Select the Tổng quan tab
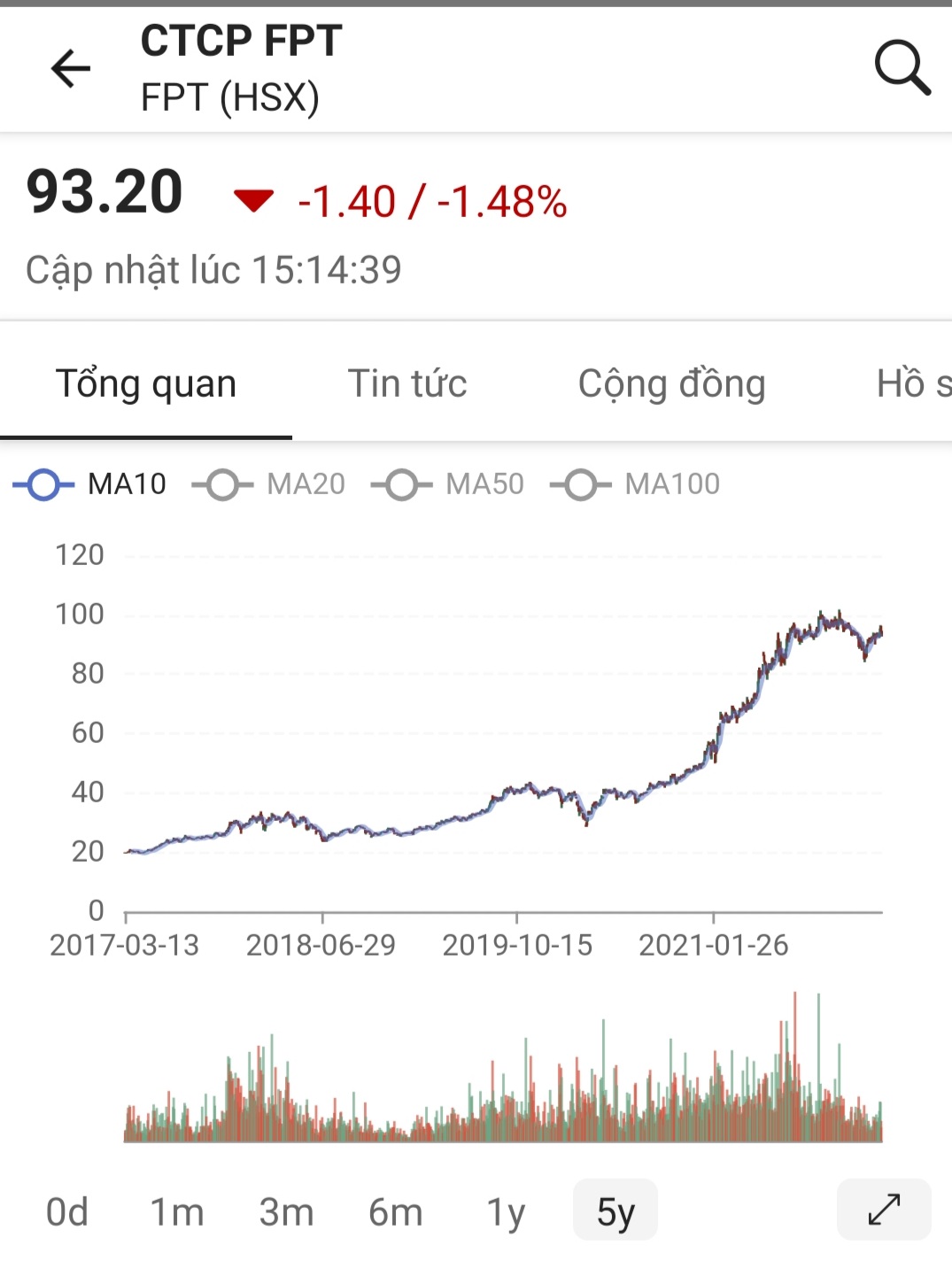The width and height of the screenshot is (952, 1269). (x=146, y=383)
